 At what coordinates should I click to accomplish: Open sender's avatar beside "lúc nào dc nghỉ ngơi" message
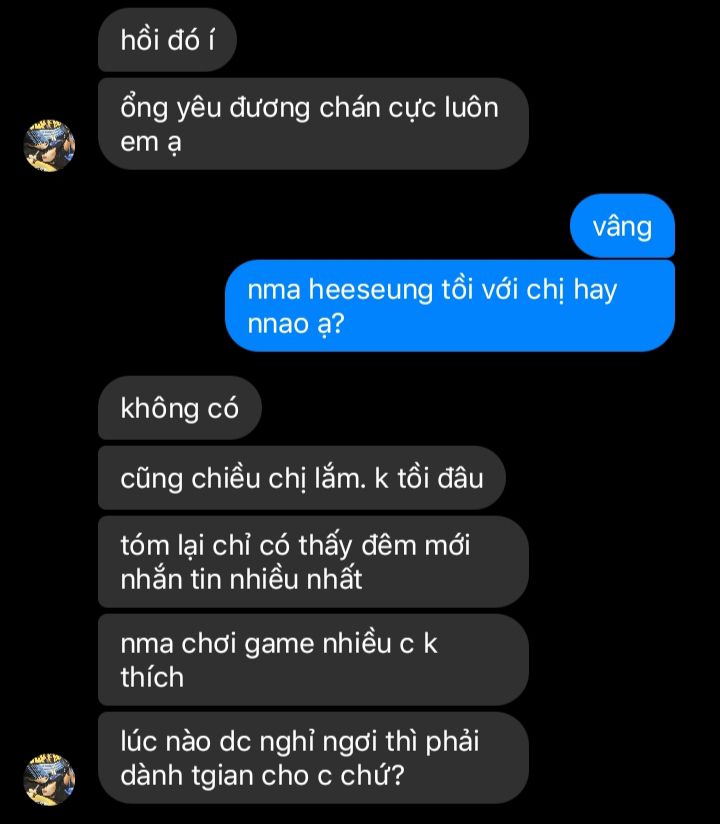pos(49,779)
